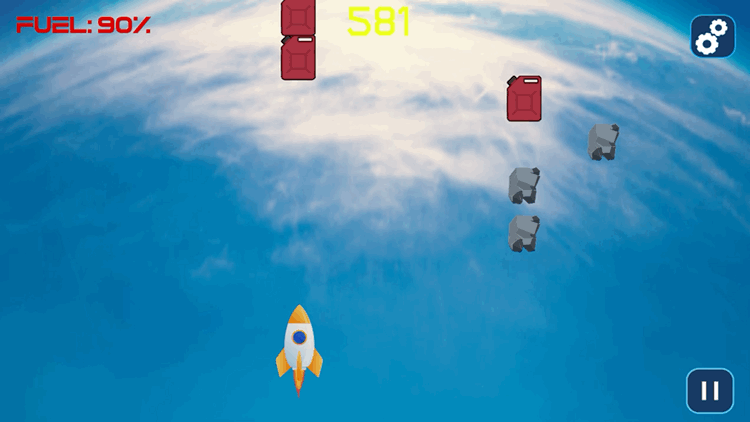Open the settings gear
The height and width of the screenshot is (422, 750).
pos(712,37)
